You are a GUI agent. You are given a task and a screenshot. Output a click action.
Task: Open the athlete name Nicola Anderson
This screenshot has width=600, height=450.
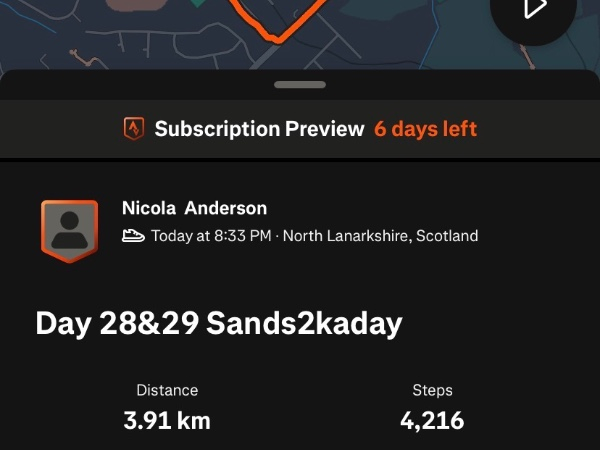coord(194,209)
